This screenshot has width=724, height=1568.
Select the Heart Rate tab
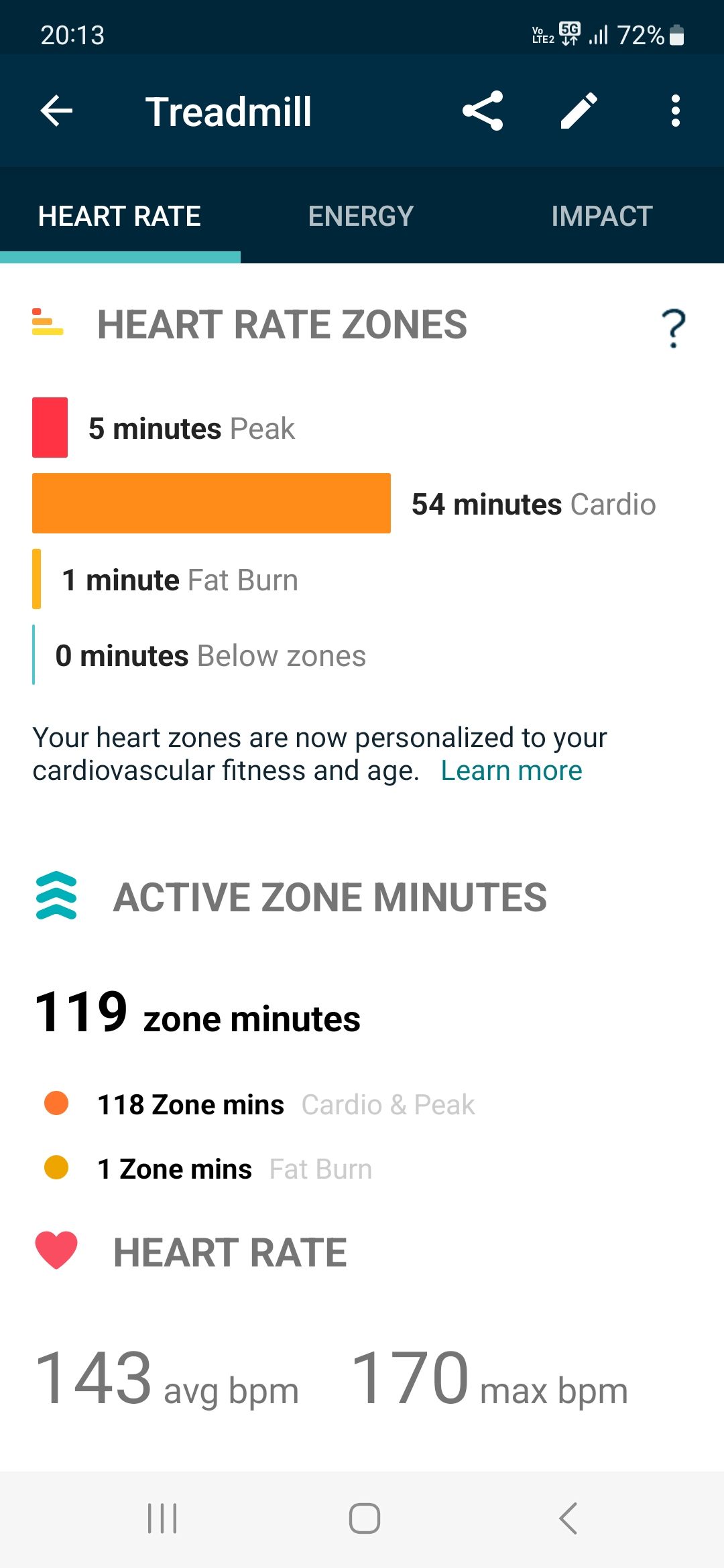(x=120, y=216)
